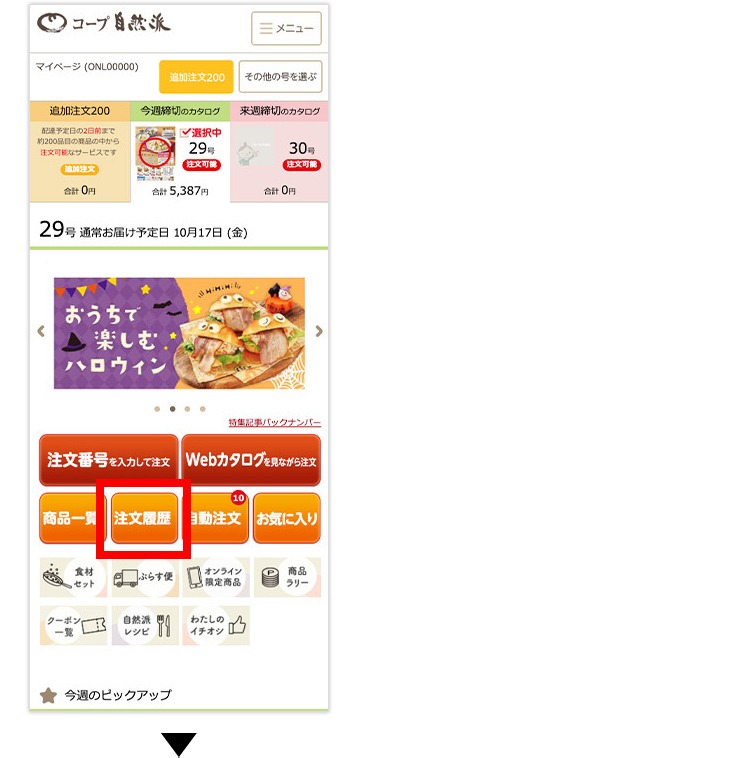Tap the 追加注文200 yellow button

tap(196, 77)
